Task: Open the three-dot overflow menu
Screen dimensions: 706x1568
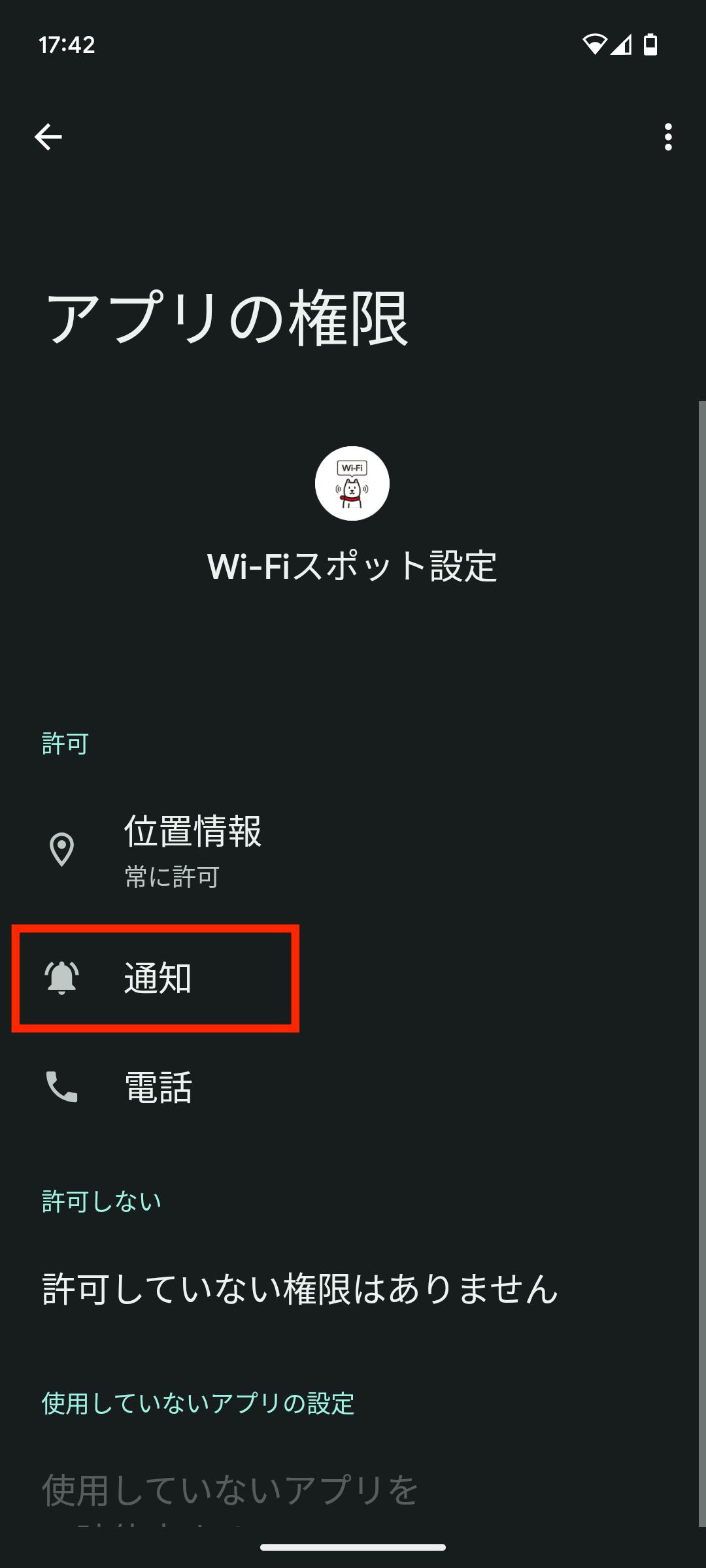Action: (667, 137)
